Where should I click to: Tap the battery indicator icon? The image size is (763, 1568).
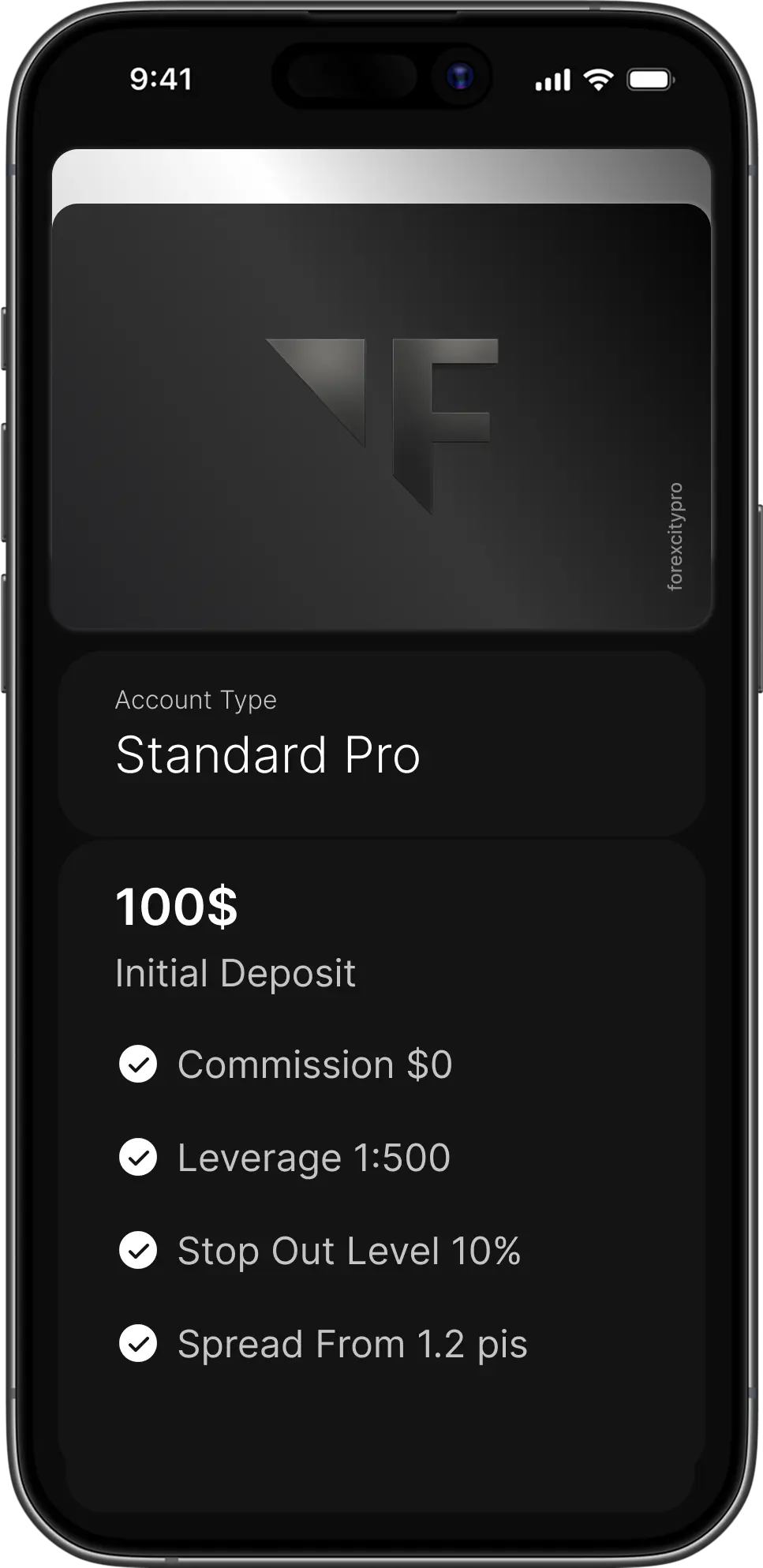649,78
